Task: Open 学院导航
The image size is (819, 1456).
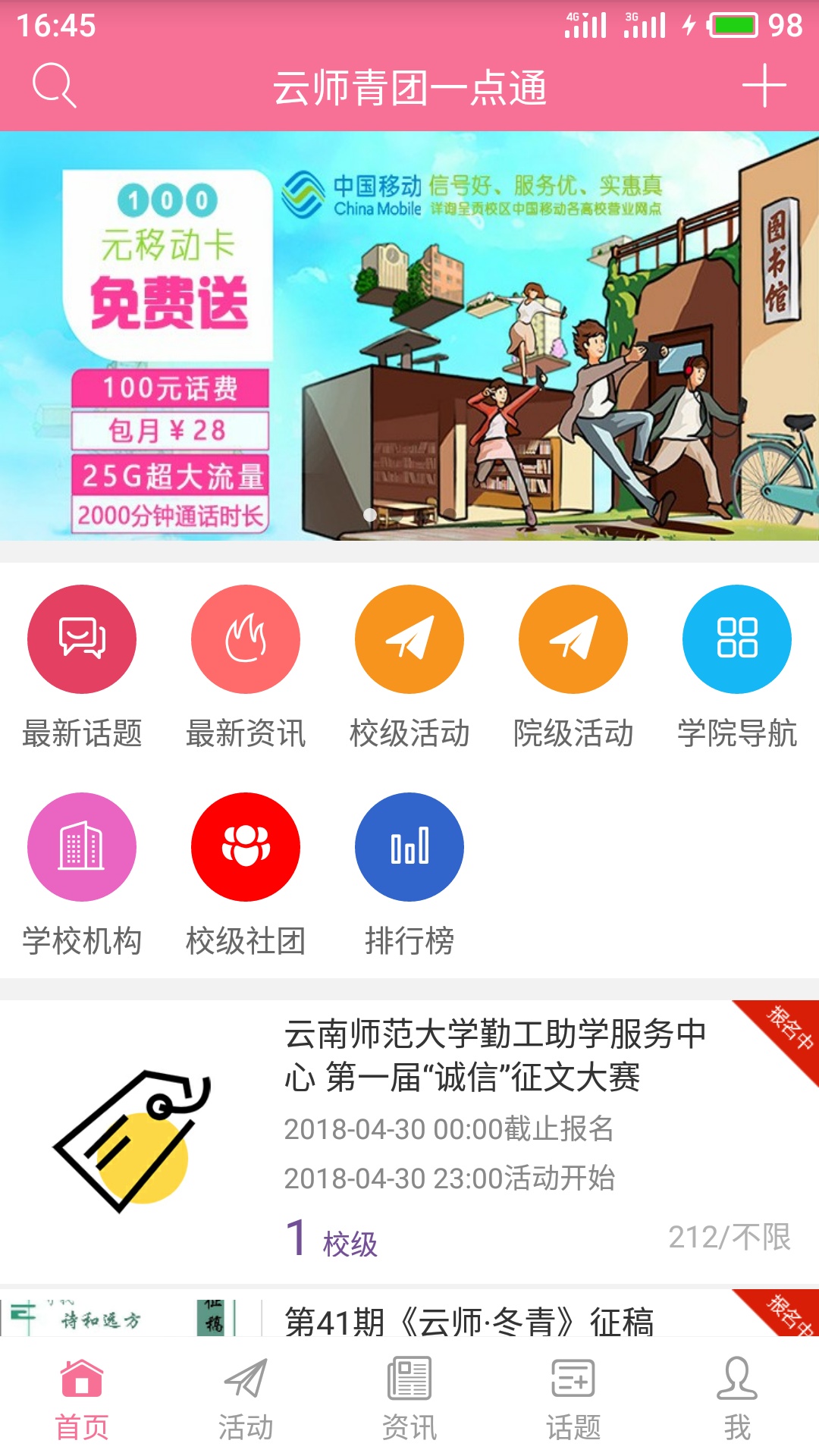Action: [x=737, y=639]
